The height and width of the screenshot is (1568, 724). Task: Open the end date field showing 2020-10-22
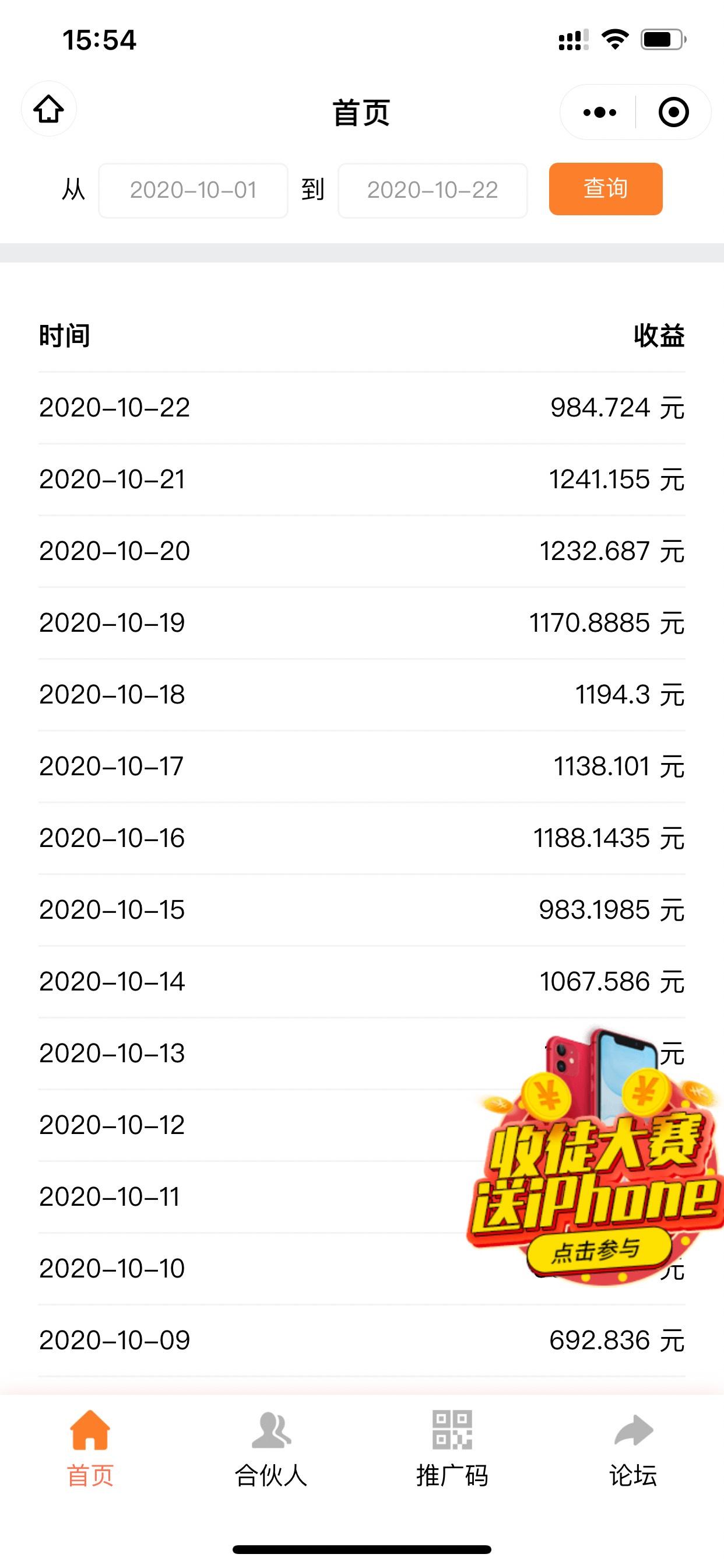pos(433,191)
